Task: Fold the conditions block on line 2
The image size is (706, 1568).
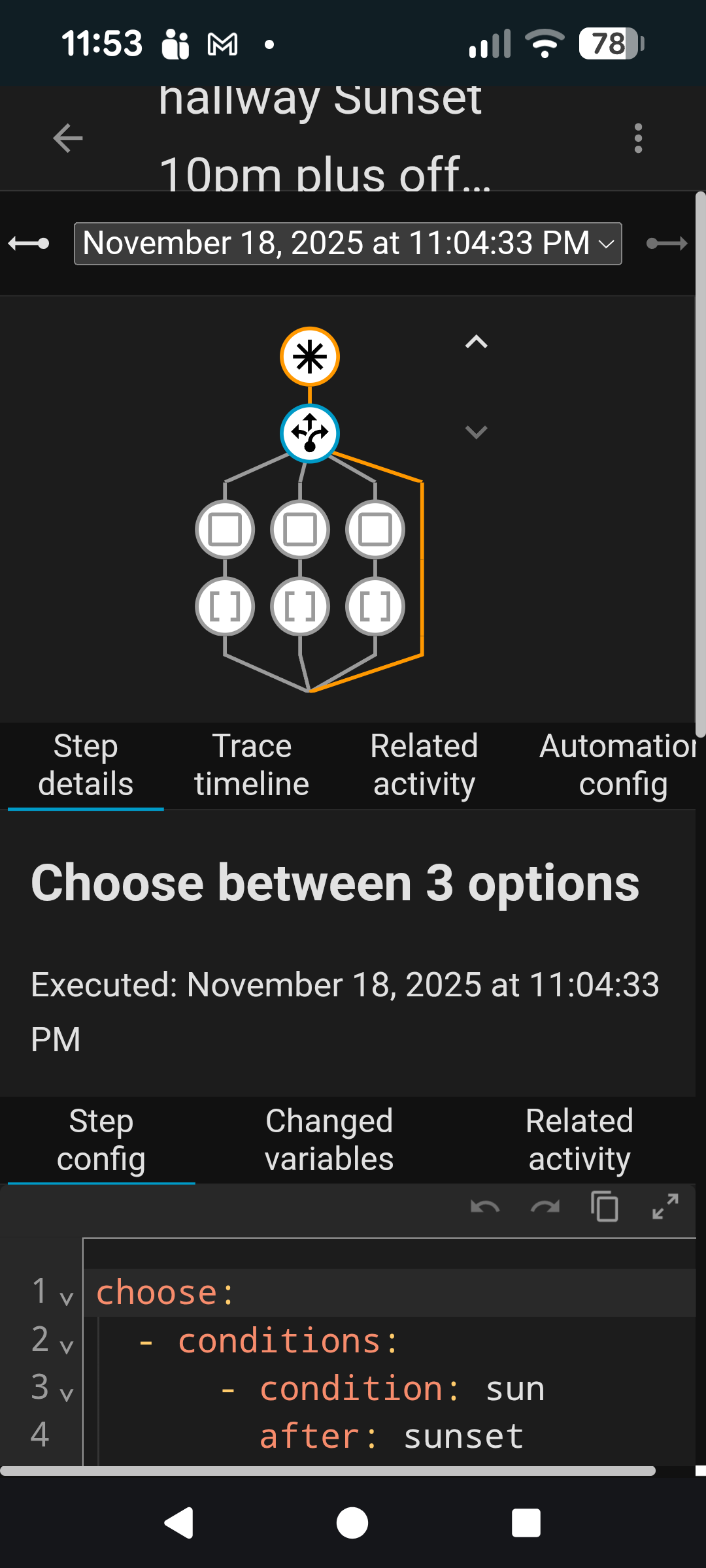Action: (66, 1346)
